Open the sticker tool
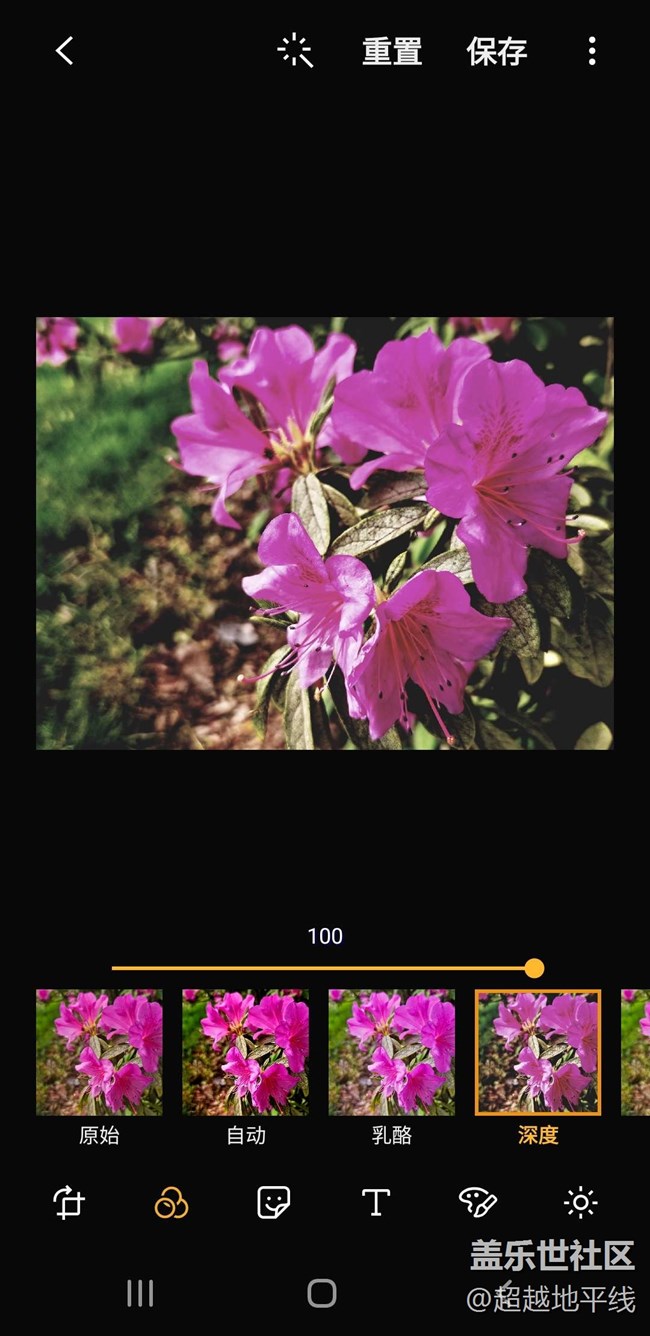This screenshot has height=1336, width=650. coord(273,1202)
